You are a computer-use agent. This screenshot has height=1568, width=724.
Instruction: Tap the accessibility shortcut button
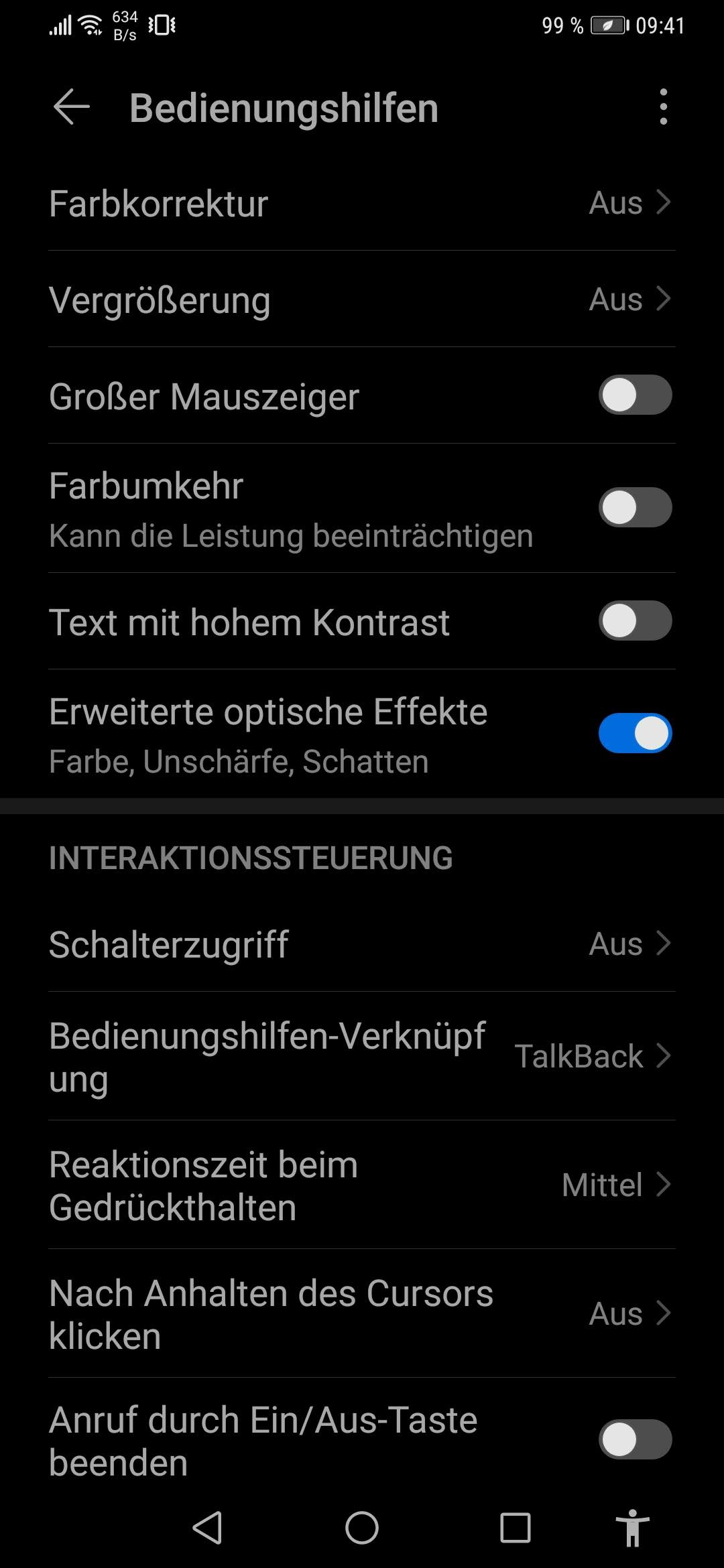632,1529
